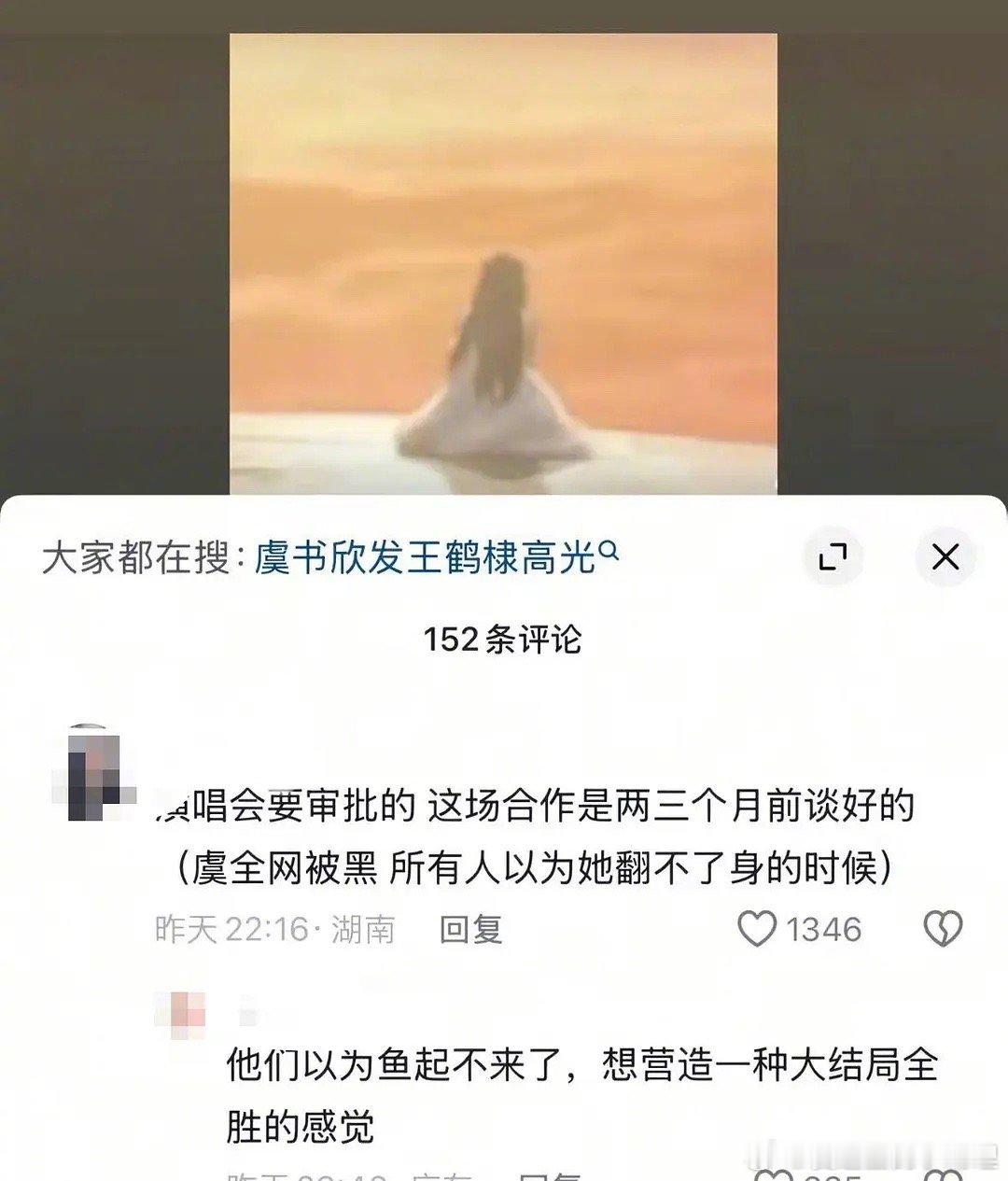Tap the video frame to pause playback
The image size is (1008, 1181).
point(504,261)
